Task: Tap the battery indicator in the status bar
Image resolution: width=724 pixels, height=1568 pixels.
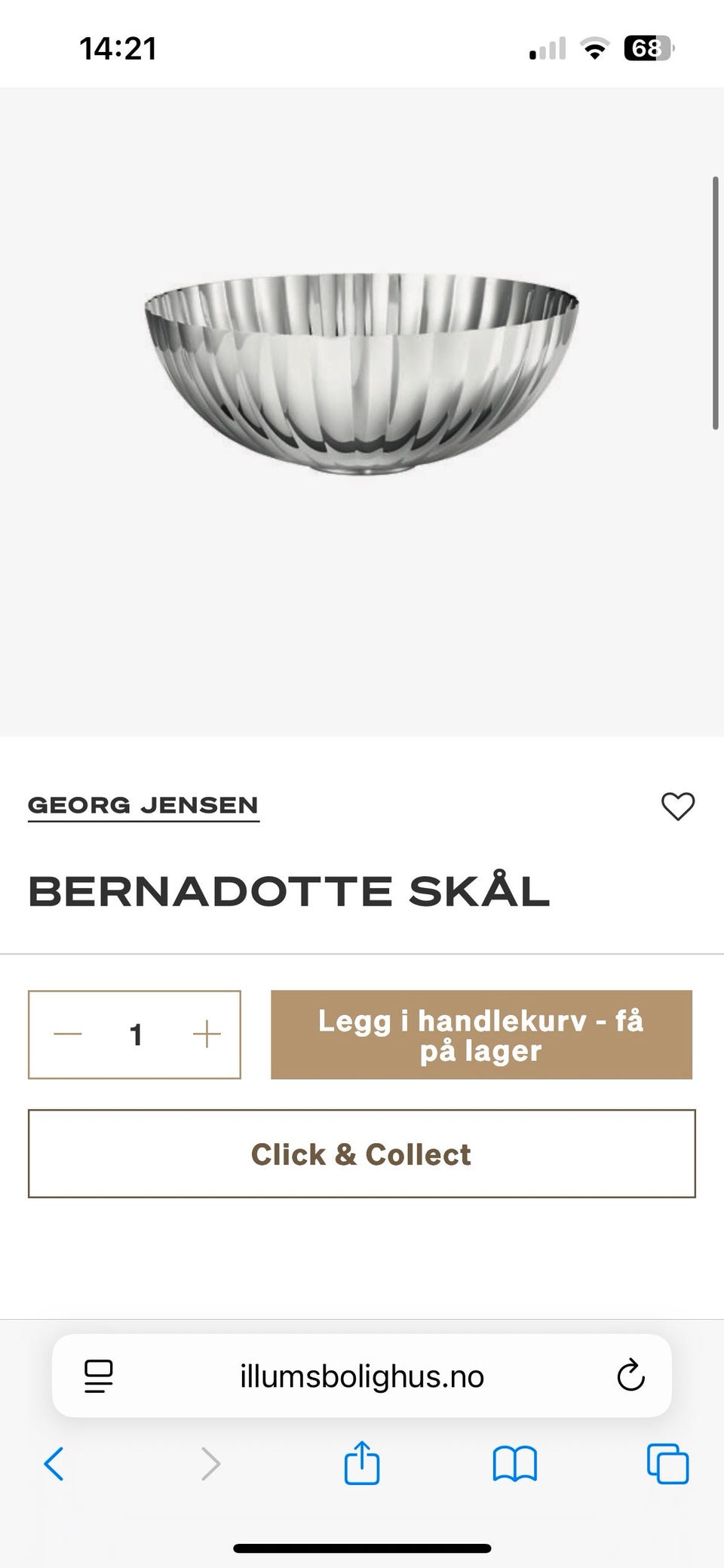Action: (x=646, y=48)
